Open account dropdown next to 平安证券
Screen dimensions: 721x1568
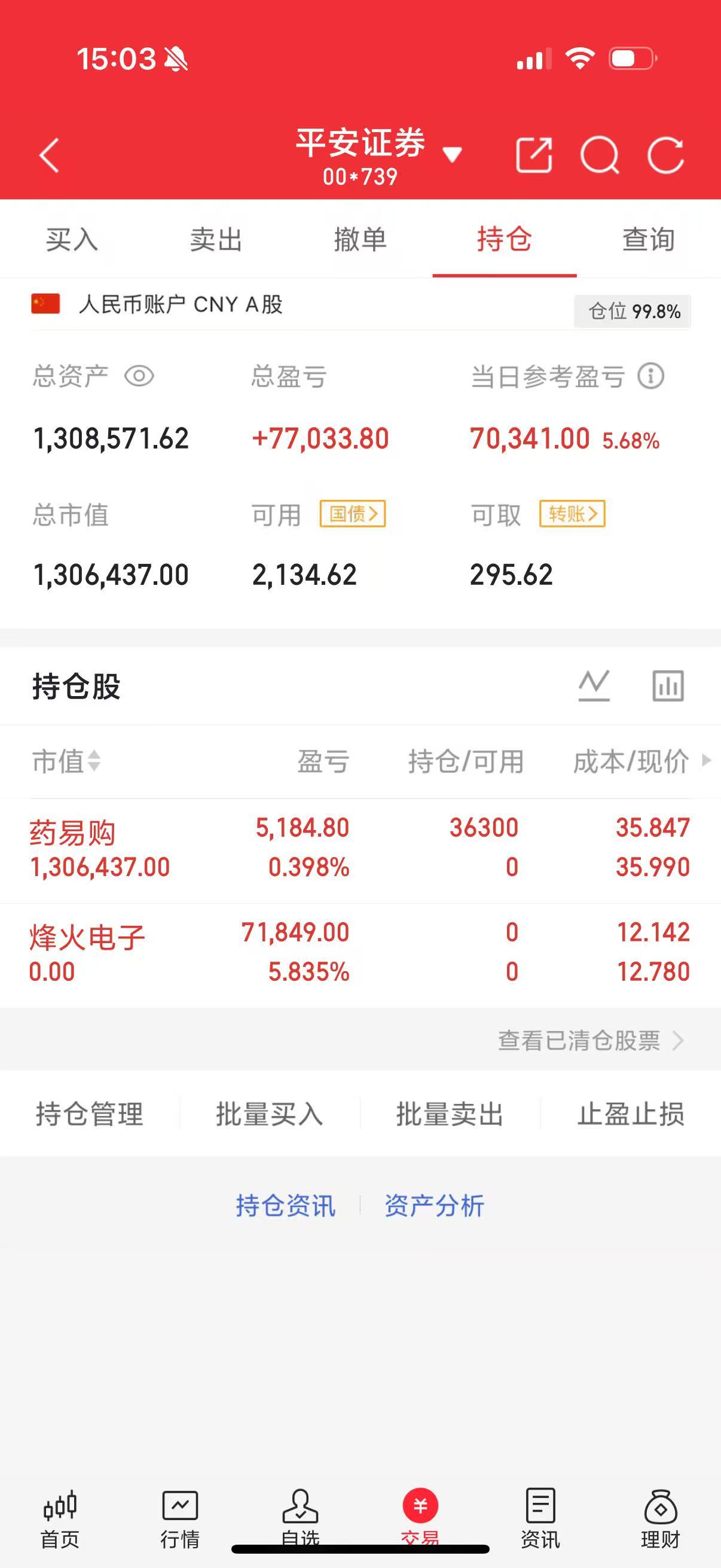point(453,155)
